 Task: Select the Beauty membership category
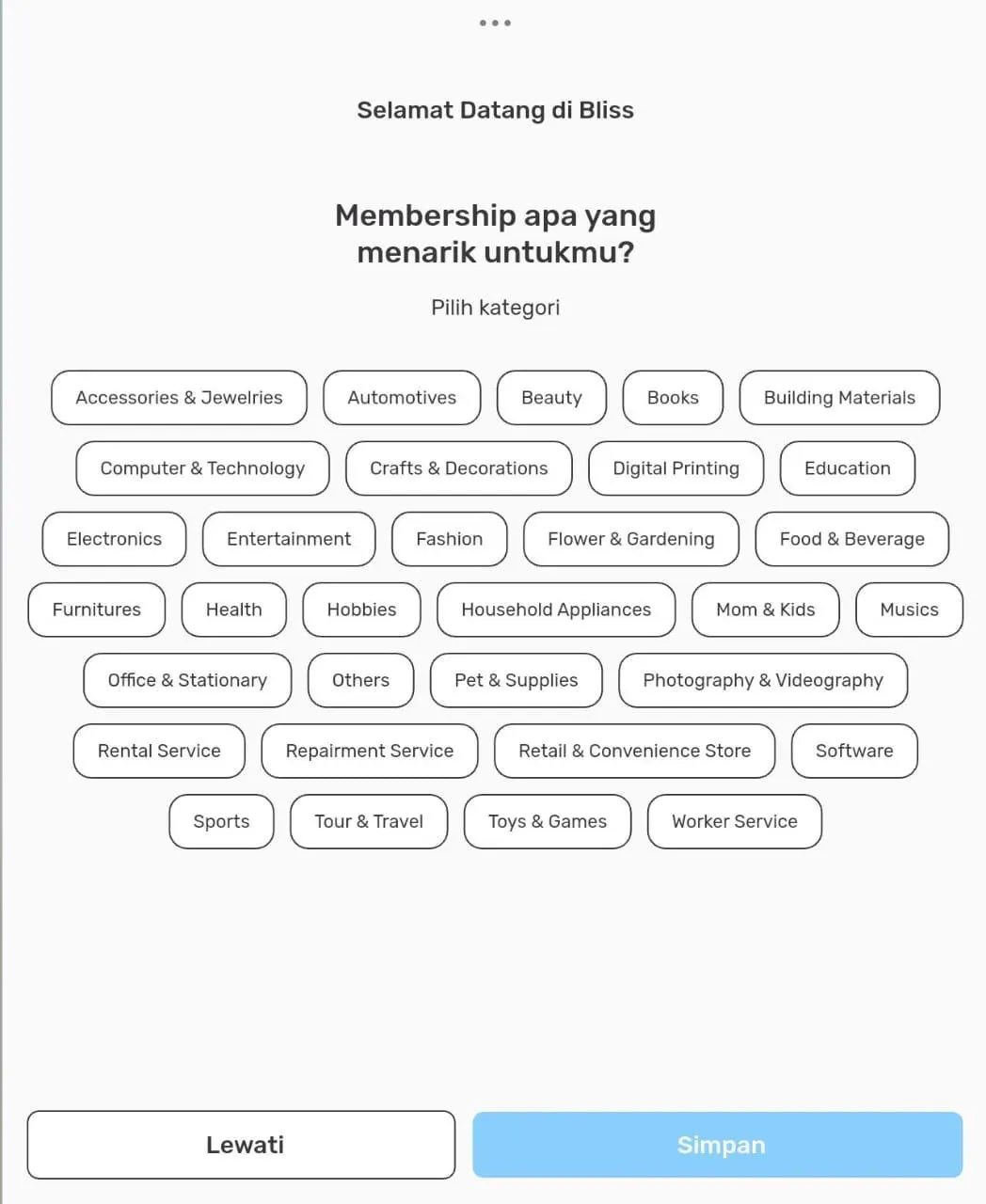tap(551, 397)
